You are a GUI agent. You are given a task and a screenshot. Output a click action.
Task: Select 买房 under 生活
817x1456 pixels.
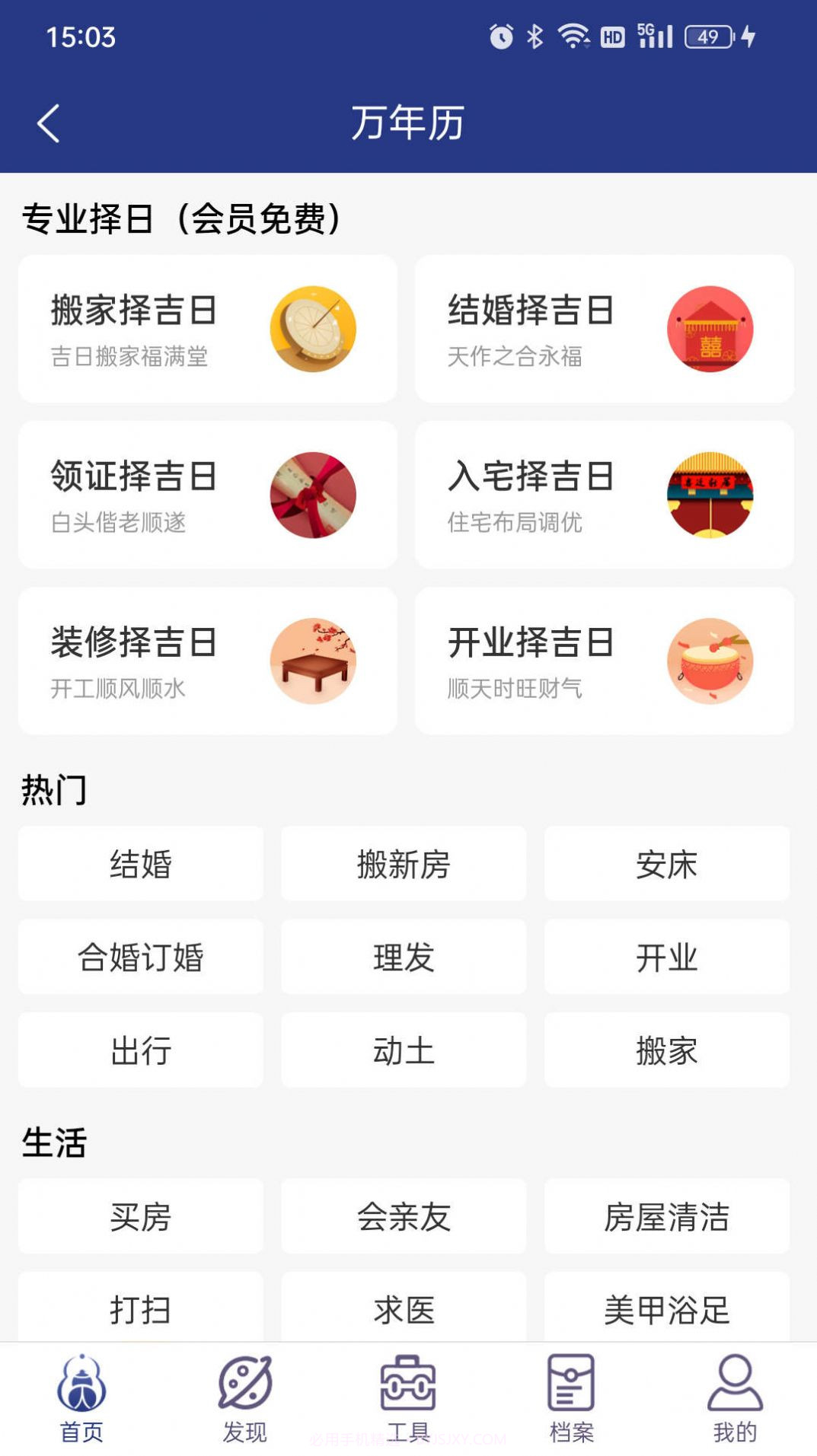click(140, 1217)
